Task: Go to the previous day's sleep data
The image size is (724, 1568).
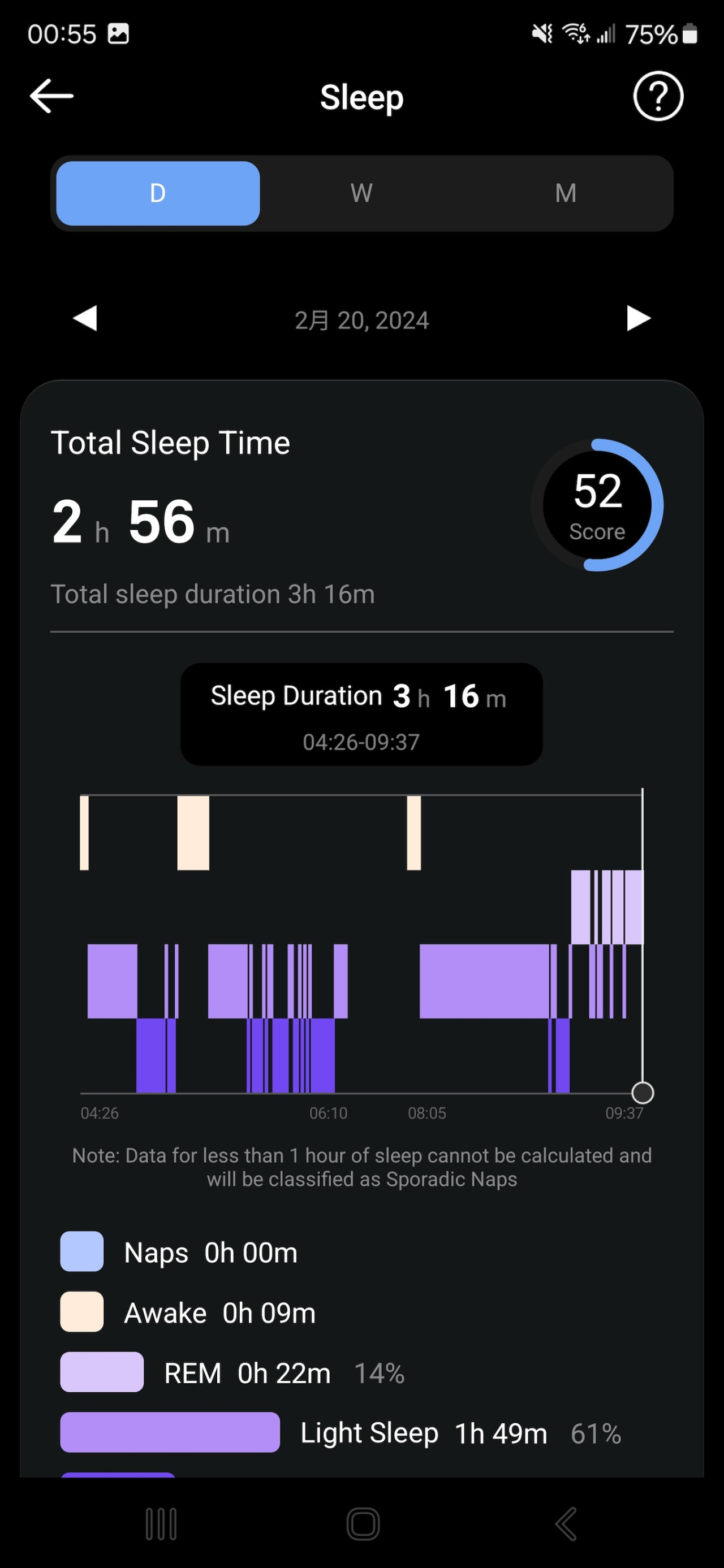Action: point(85,318)
